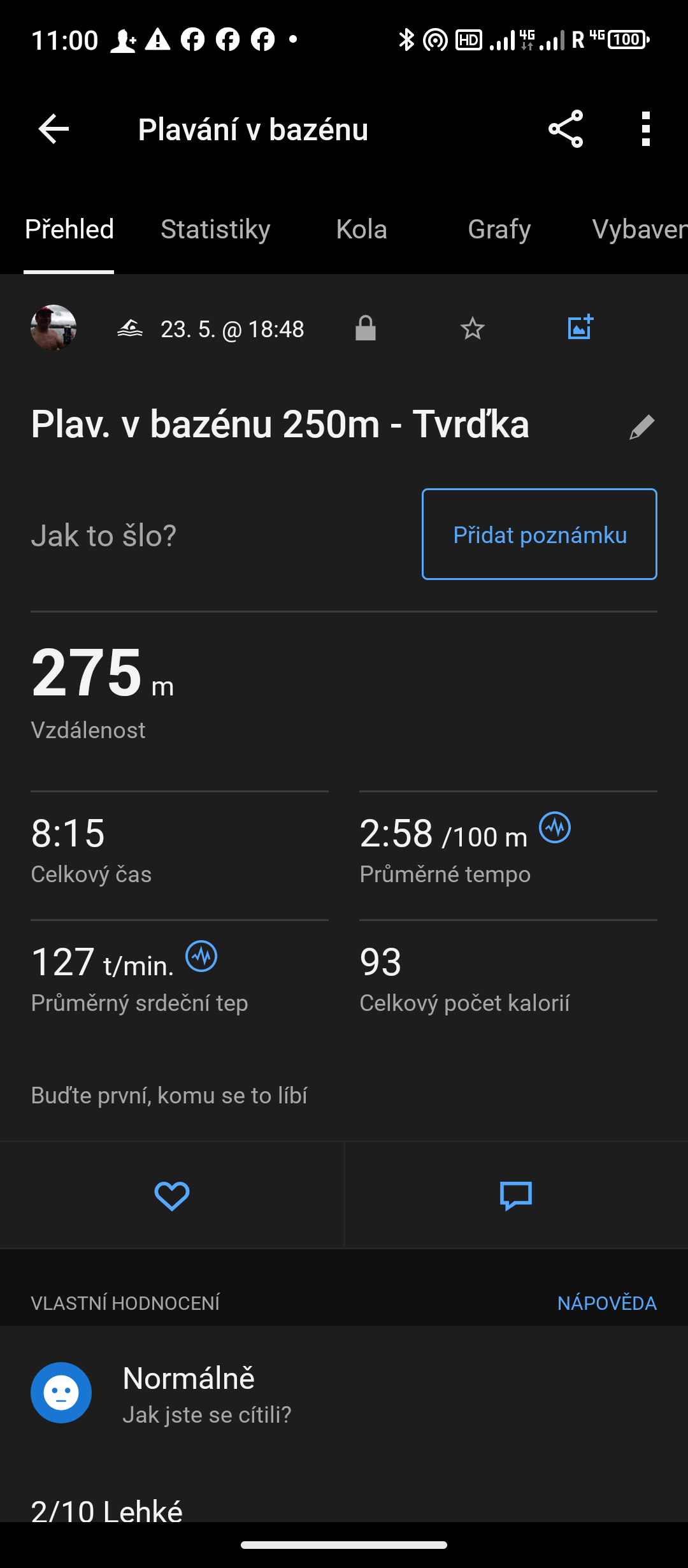The width and height of the screenshot is (688, 1568).
Task: Select the Přehled tab
Action: click(x=69, y=229)
